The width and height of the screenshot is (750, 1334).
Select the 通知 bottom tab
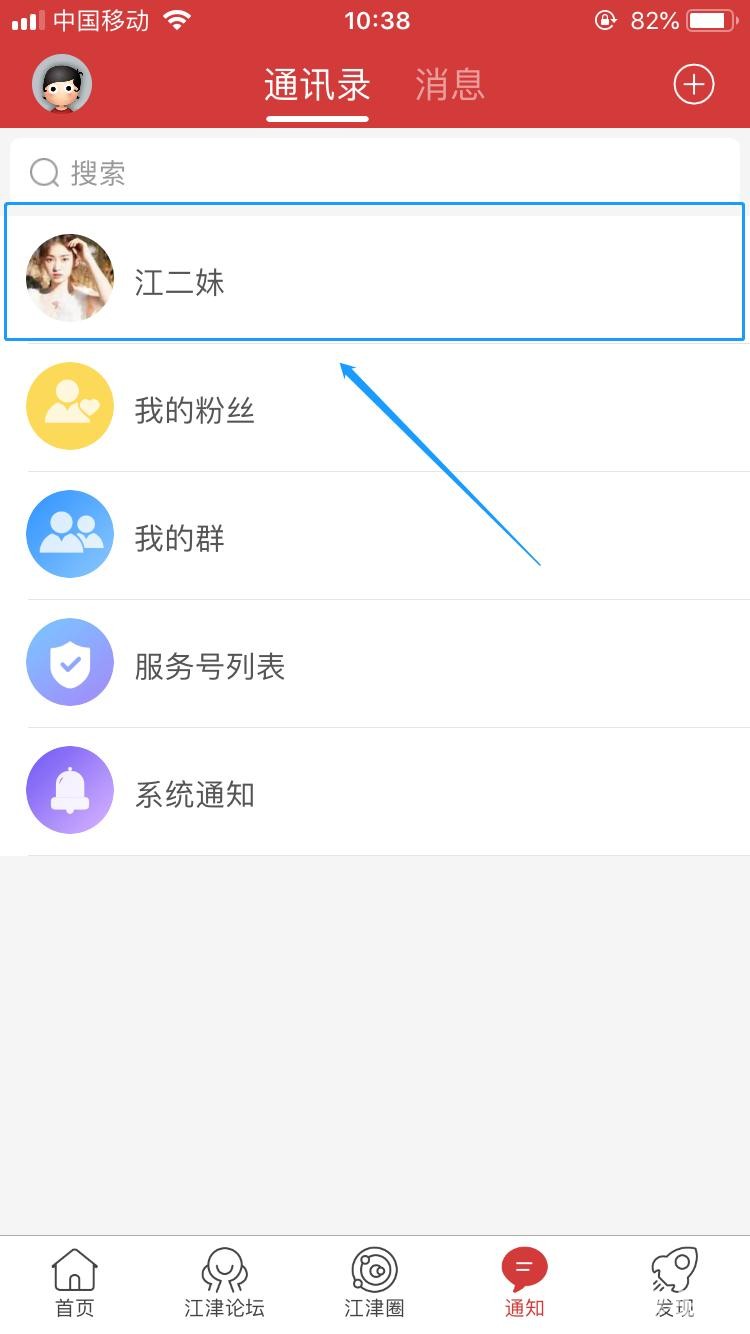pos(524,1284)
